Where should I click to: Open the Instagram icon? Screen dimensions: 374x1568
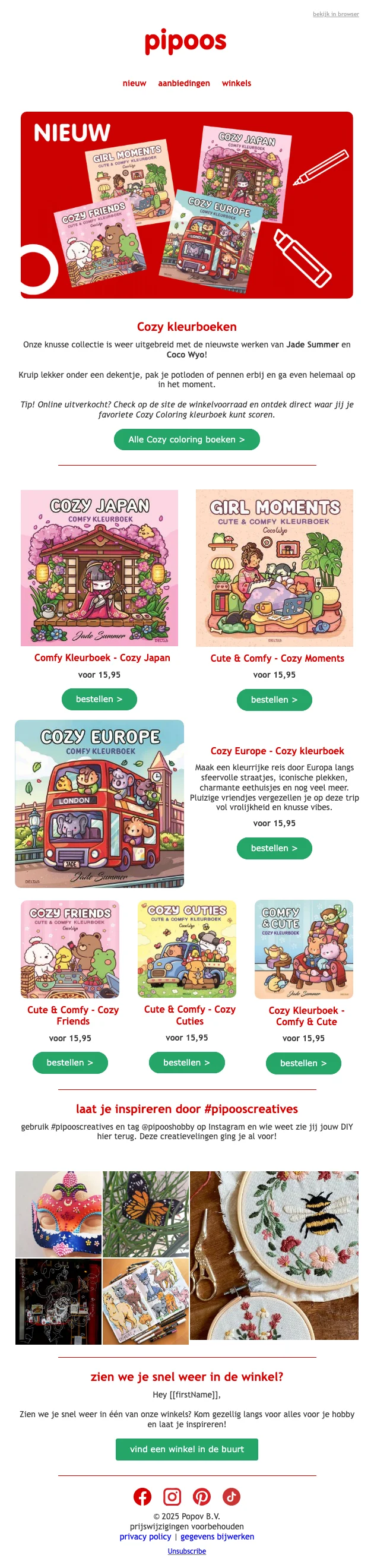tap(172, 1497)
